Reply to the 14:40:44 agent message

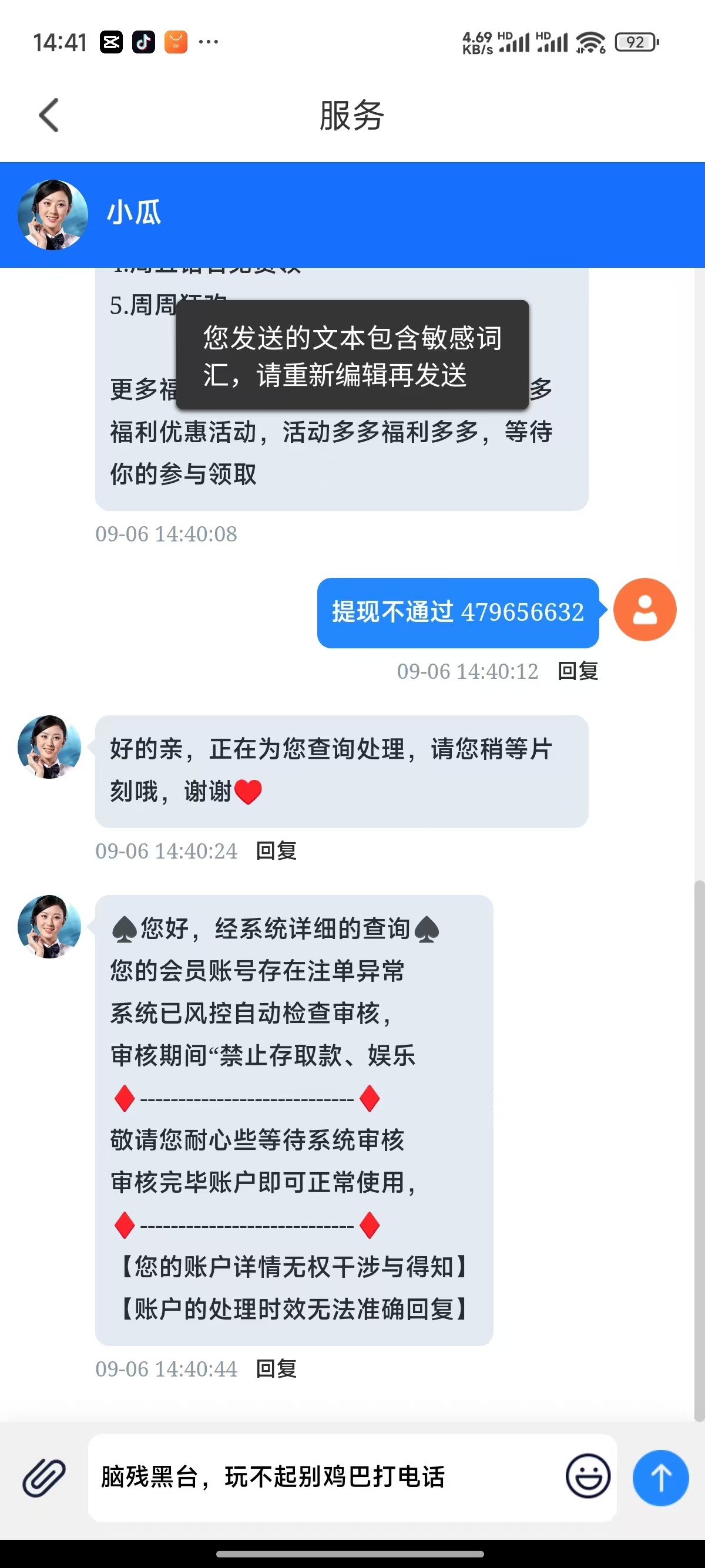(x=276, y=1369)
